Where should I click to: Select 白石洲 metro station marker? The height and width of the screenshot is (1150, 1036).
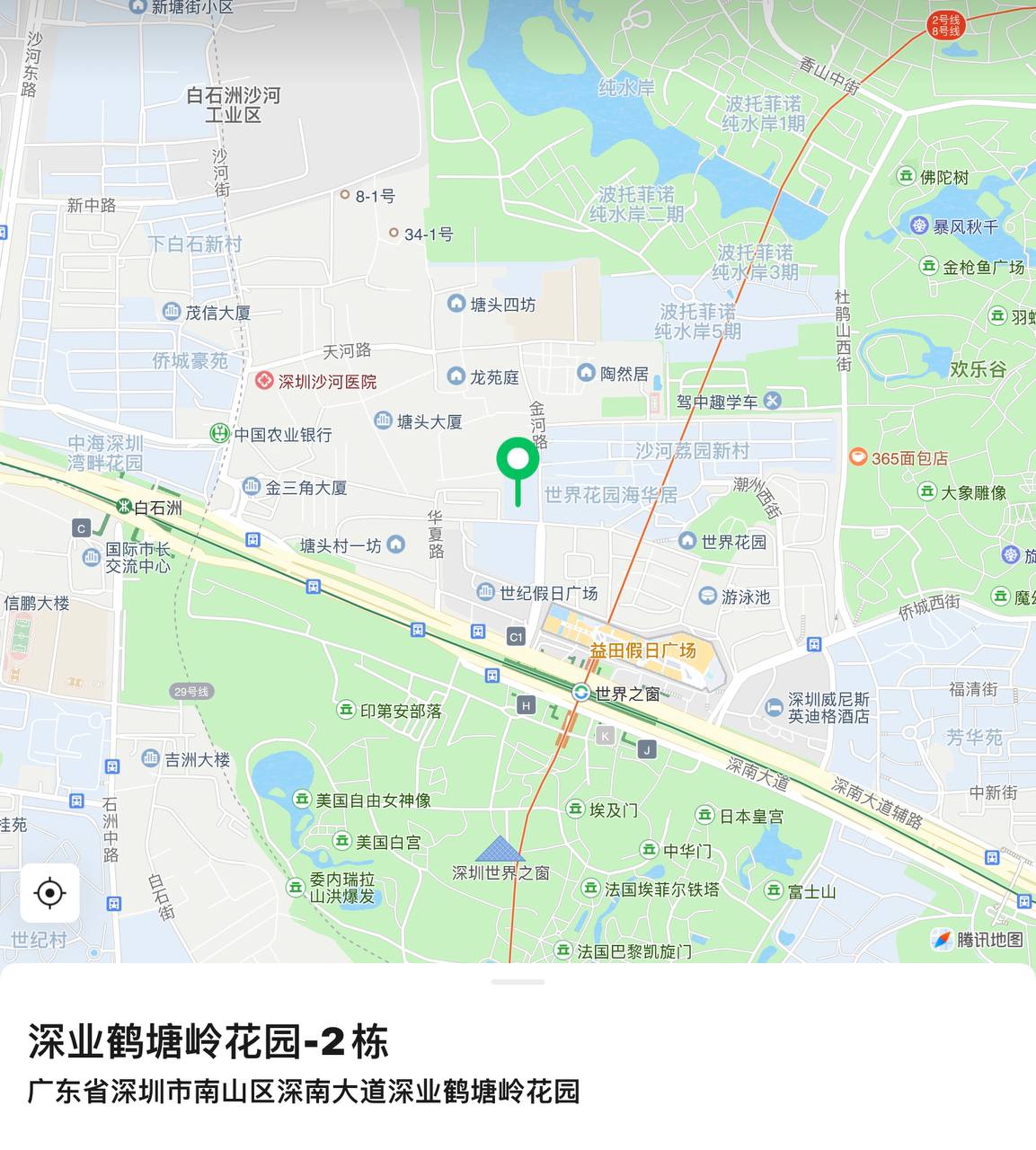coord(123,508)
